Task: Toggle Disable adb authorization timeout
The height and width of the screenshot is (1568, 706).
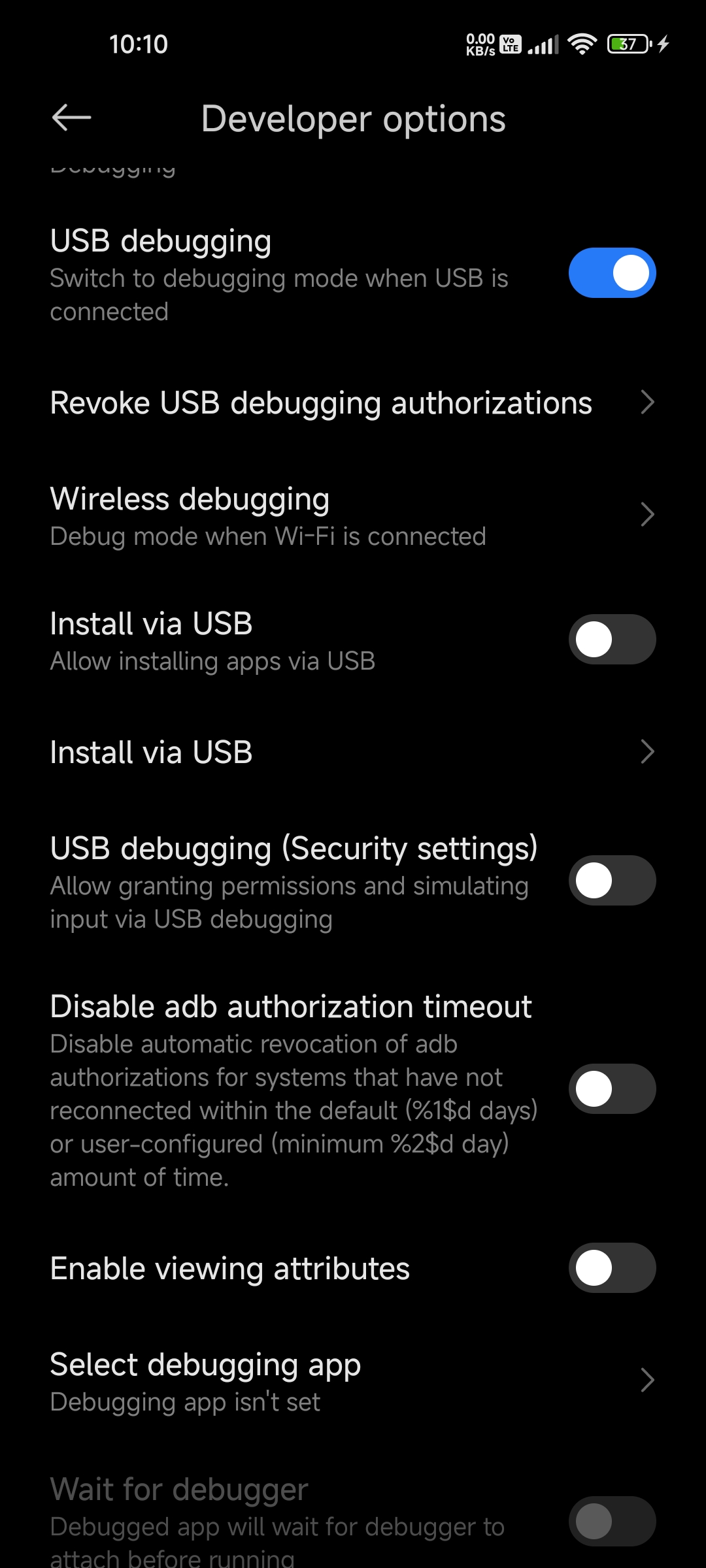Action: pyautogui.click(x=612, y=1088)
